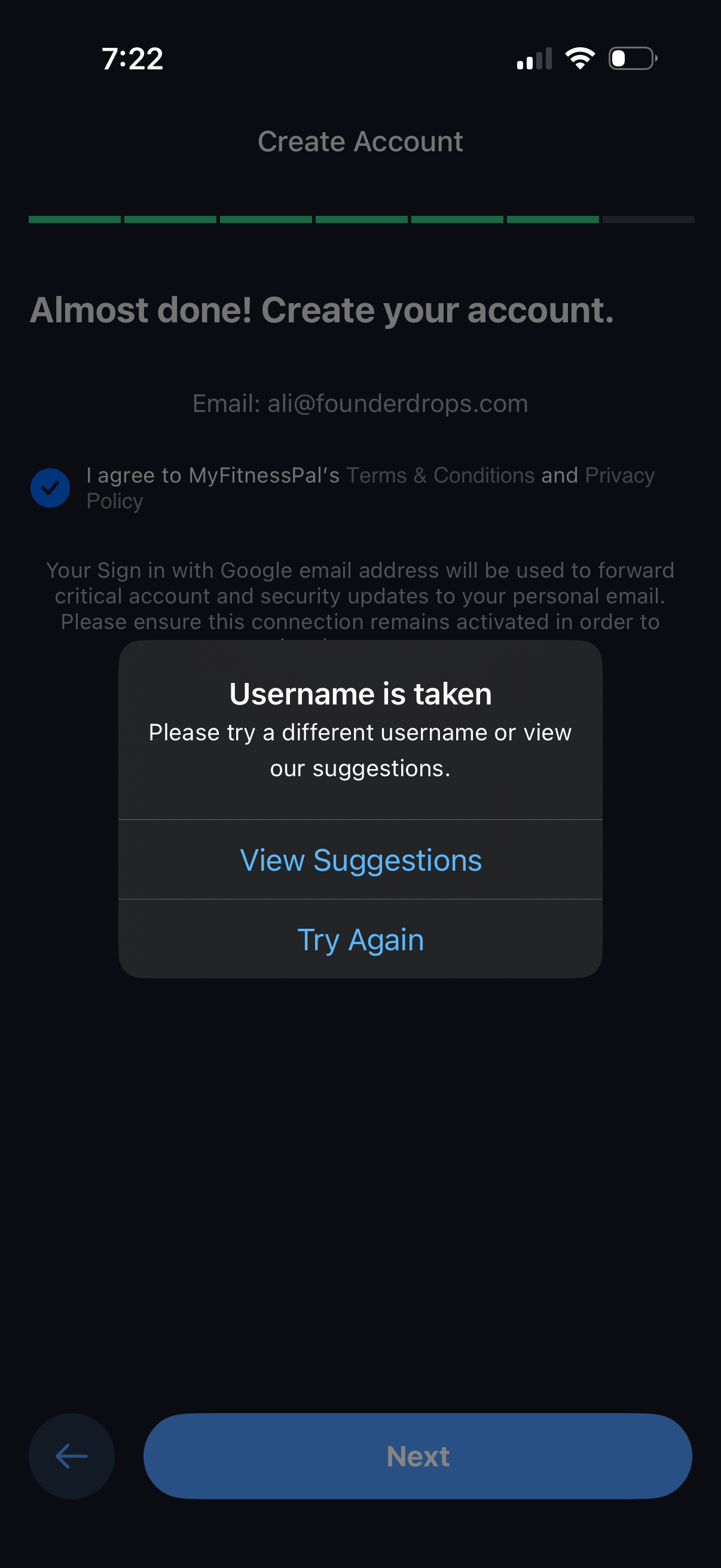
Task: Uncheck the terms agreement checkbox
Action: coord(50,487)
